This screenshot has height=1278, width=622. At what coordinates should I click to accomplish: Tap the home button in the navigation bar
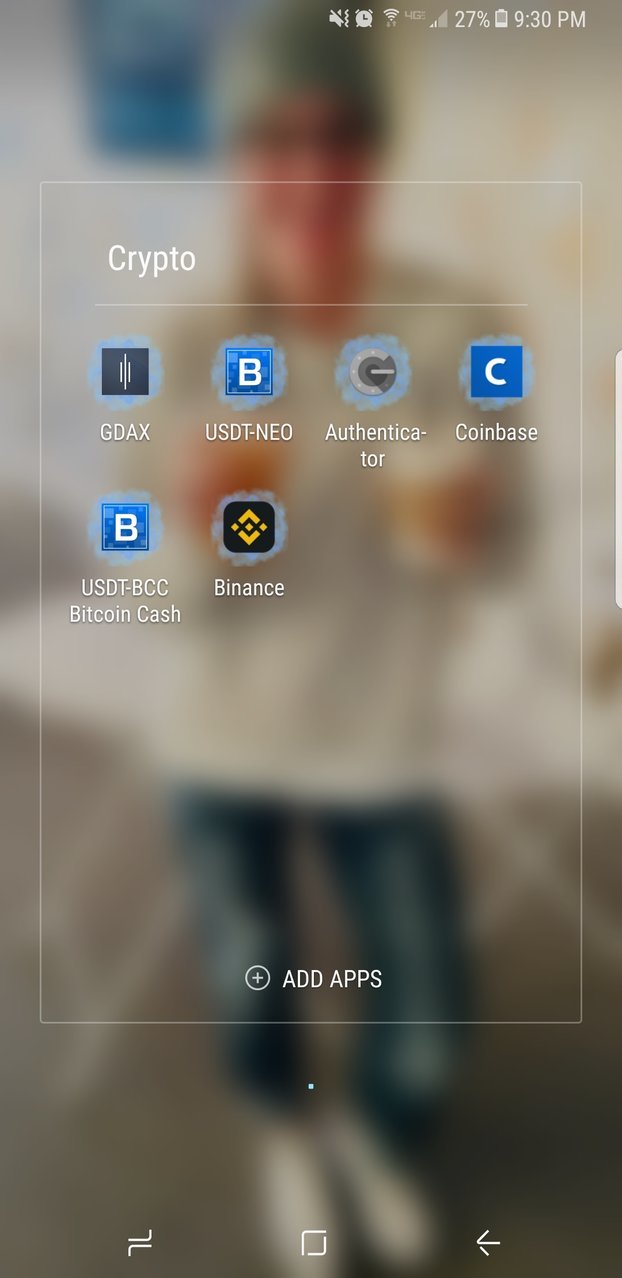coord(314,1243)
